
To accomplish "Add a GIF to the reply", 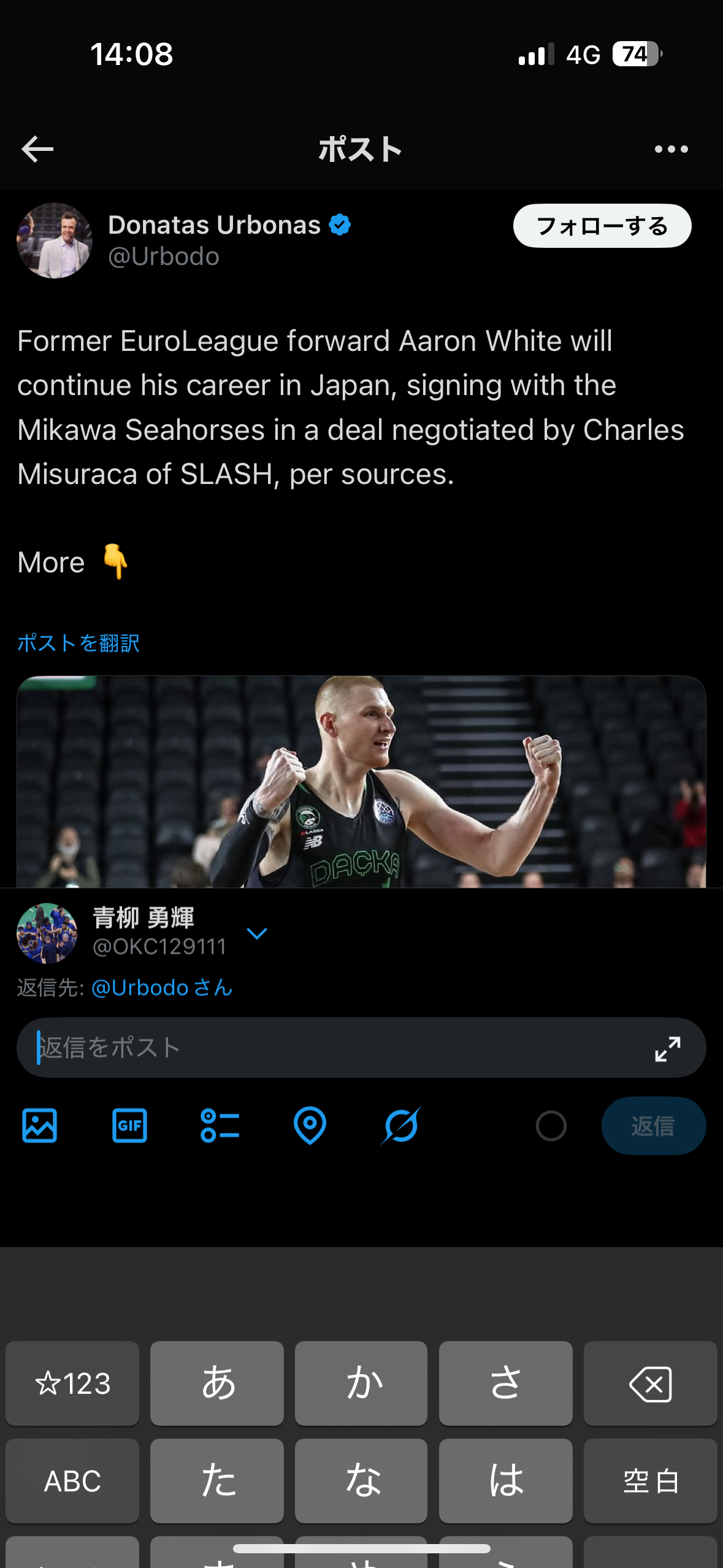I will 129,1126.
